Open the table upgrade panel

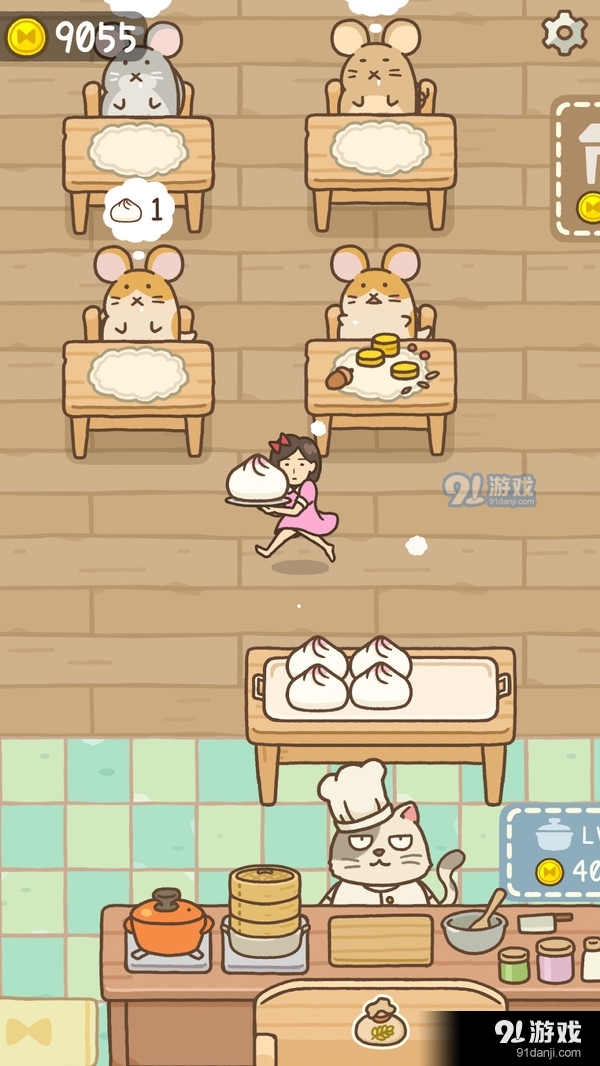click(x=578, y=168)
